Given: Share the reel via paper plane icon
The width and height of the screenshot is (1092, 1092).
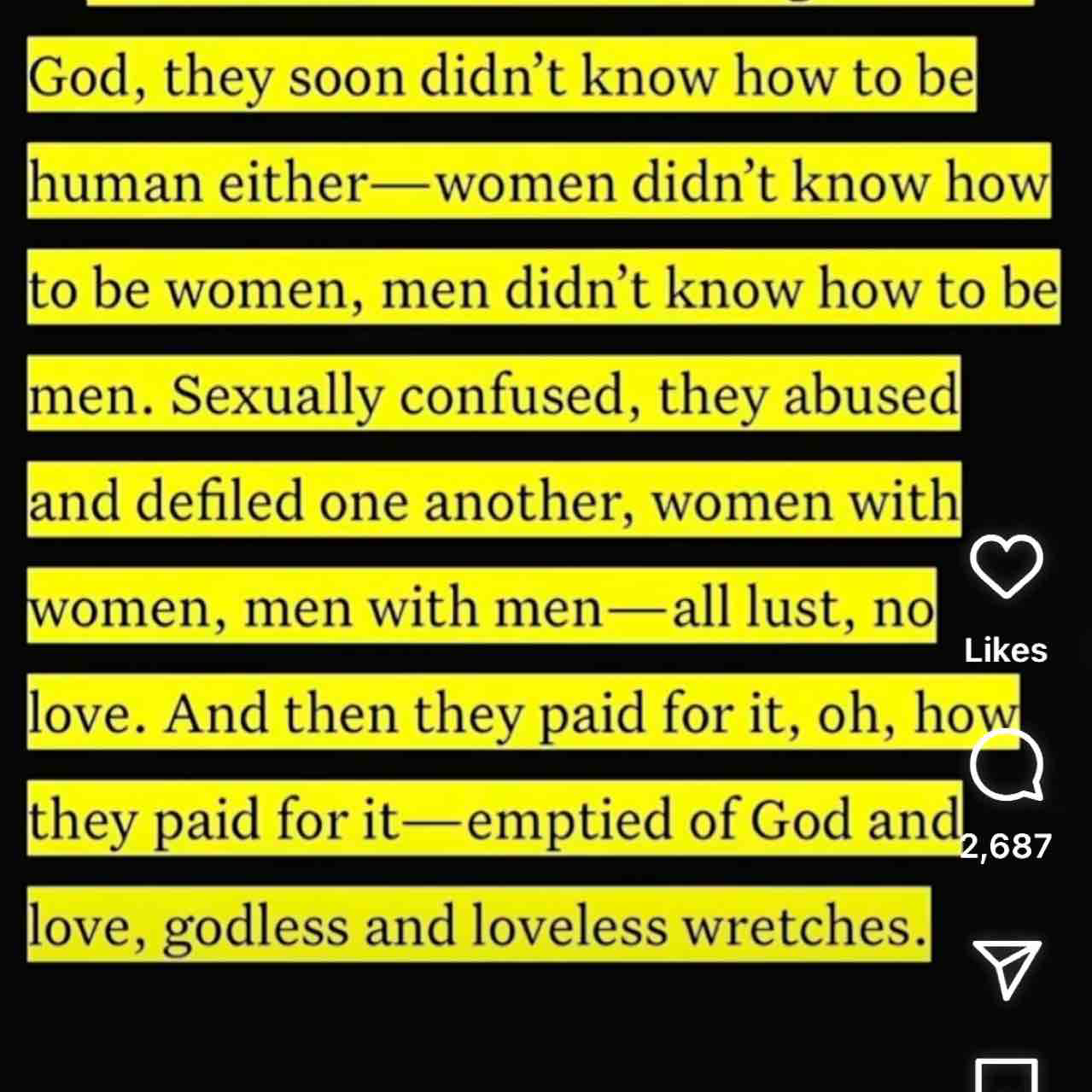Looking at the screenshot, I should (x=1007, y=968).
